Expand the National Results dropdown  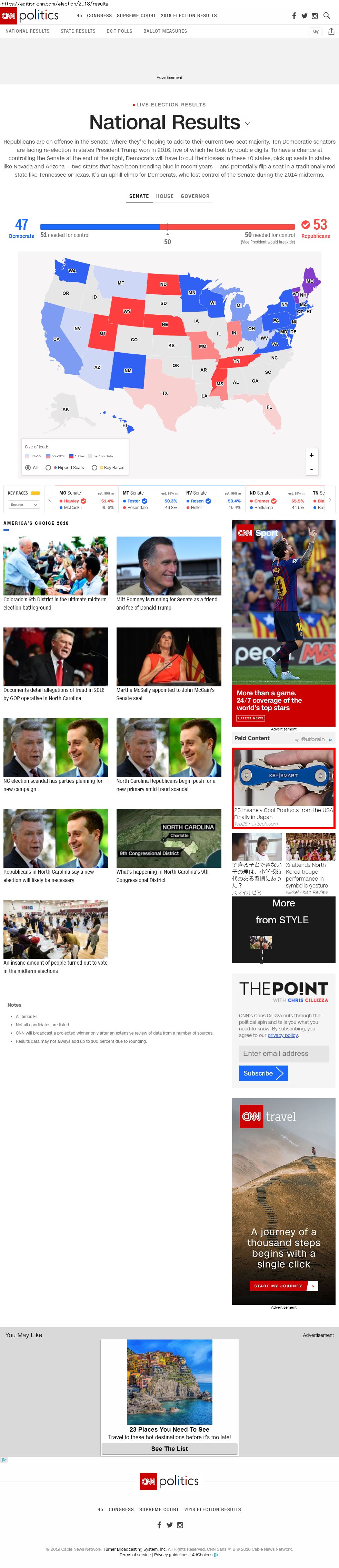[x=248, y=124]
